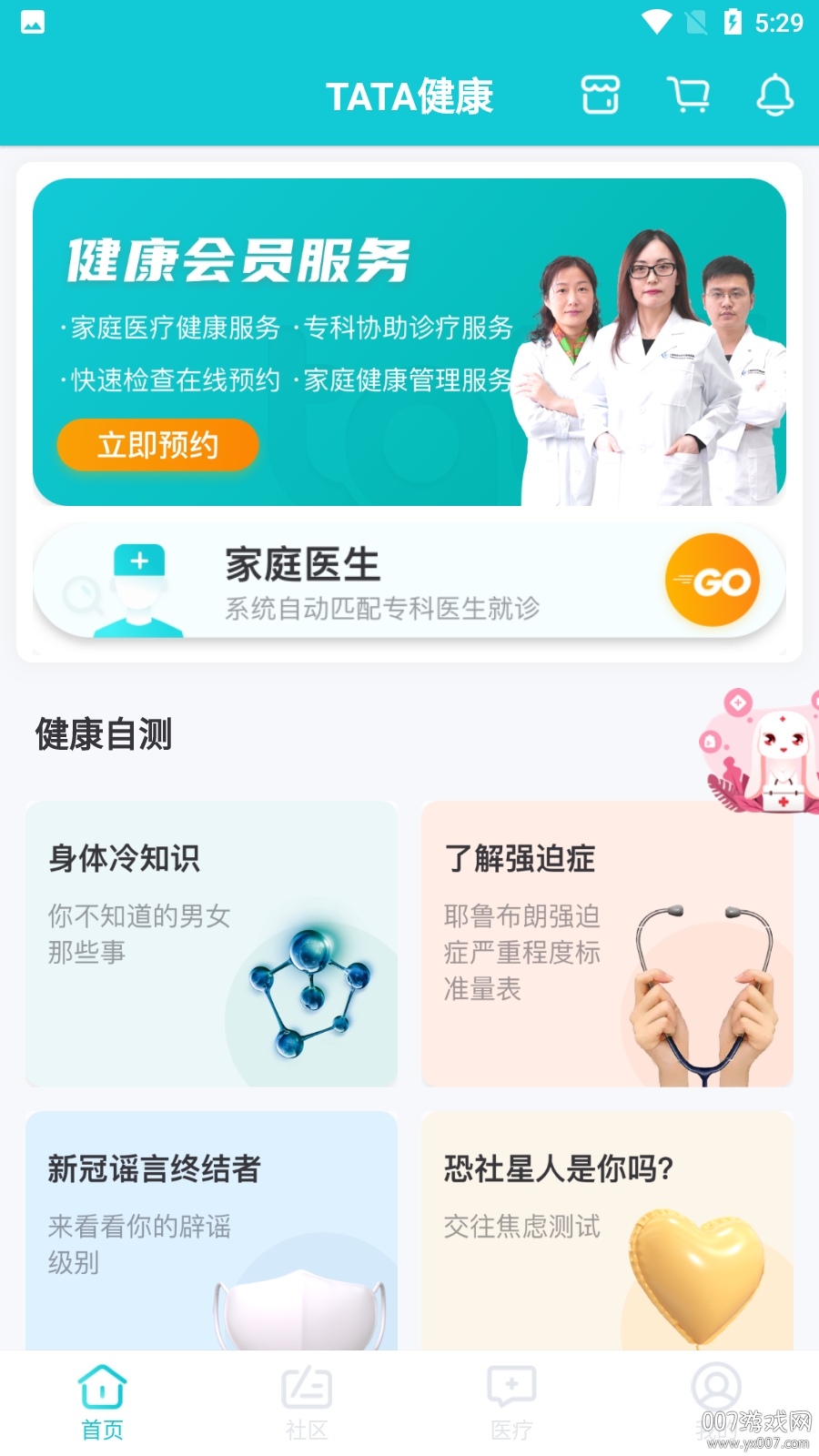Tap the GO button for 家庭医生
This screenshot has height=1456, width=819.
[713, 581]
